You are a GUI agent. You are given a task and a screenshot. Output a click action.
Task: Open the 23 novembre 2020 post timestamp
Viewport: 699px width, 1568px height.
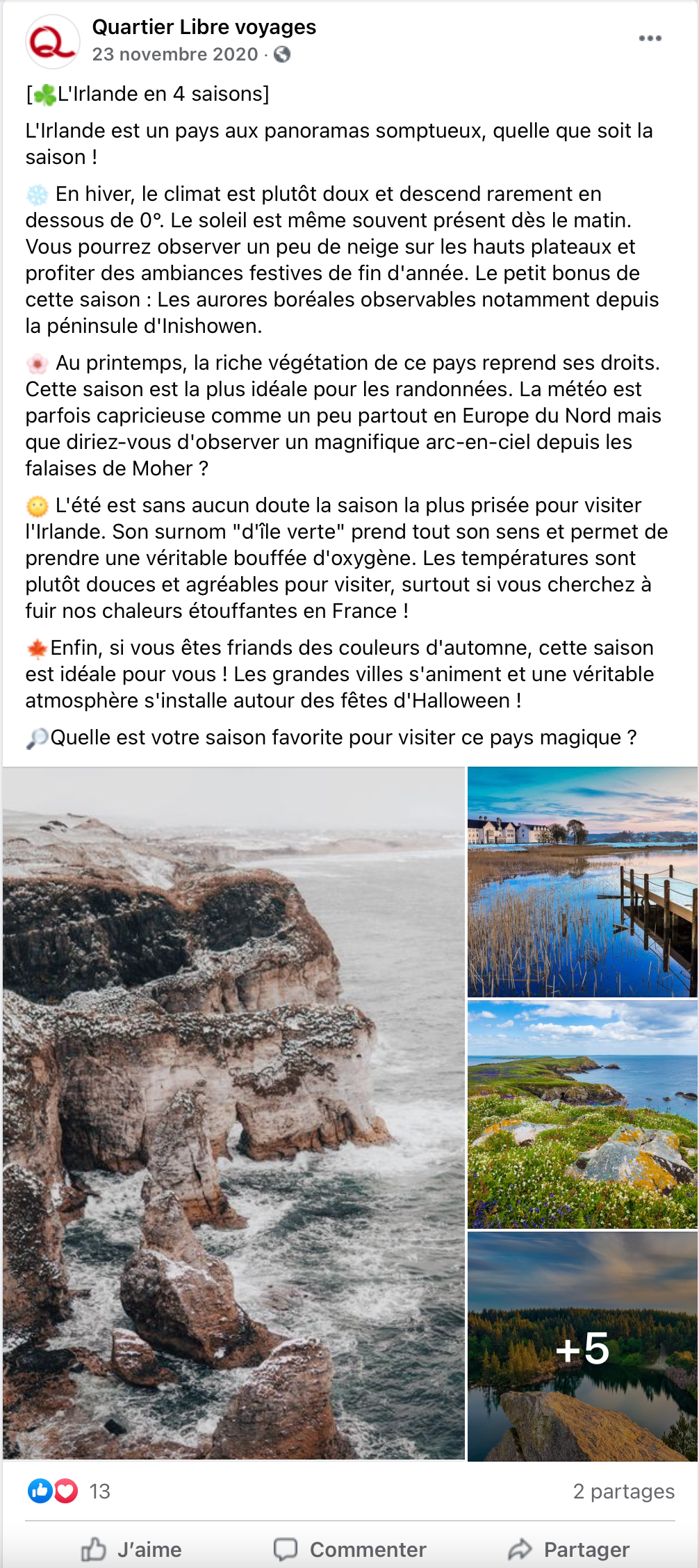[175, 54]
